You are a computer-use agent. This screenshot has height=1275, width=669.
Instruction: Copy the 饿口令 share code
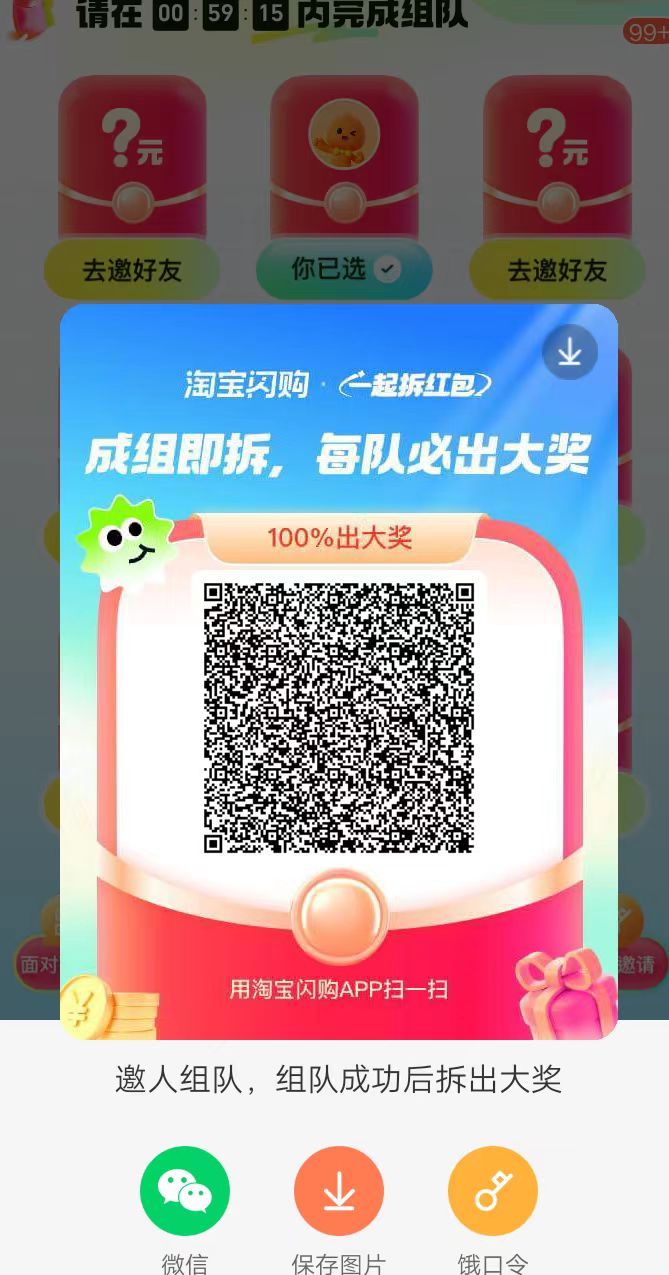click(492, 1191)
